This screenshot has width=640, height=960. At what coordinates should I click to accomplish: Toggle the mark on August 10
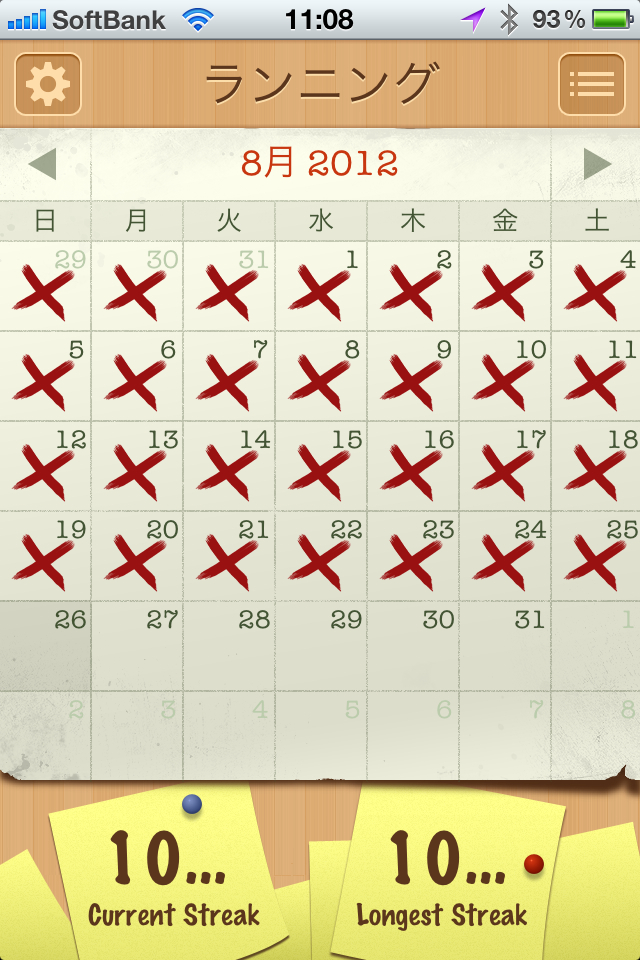click(x=506, y=376)
